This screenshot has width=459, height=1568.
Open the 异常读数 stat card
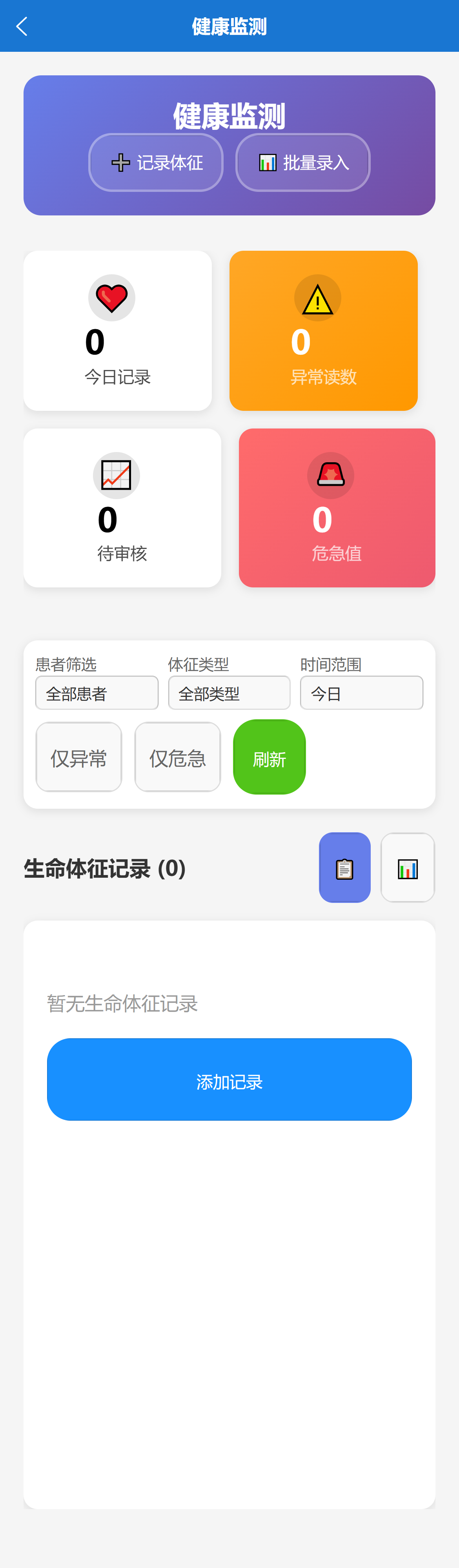click(323, 330)
